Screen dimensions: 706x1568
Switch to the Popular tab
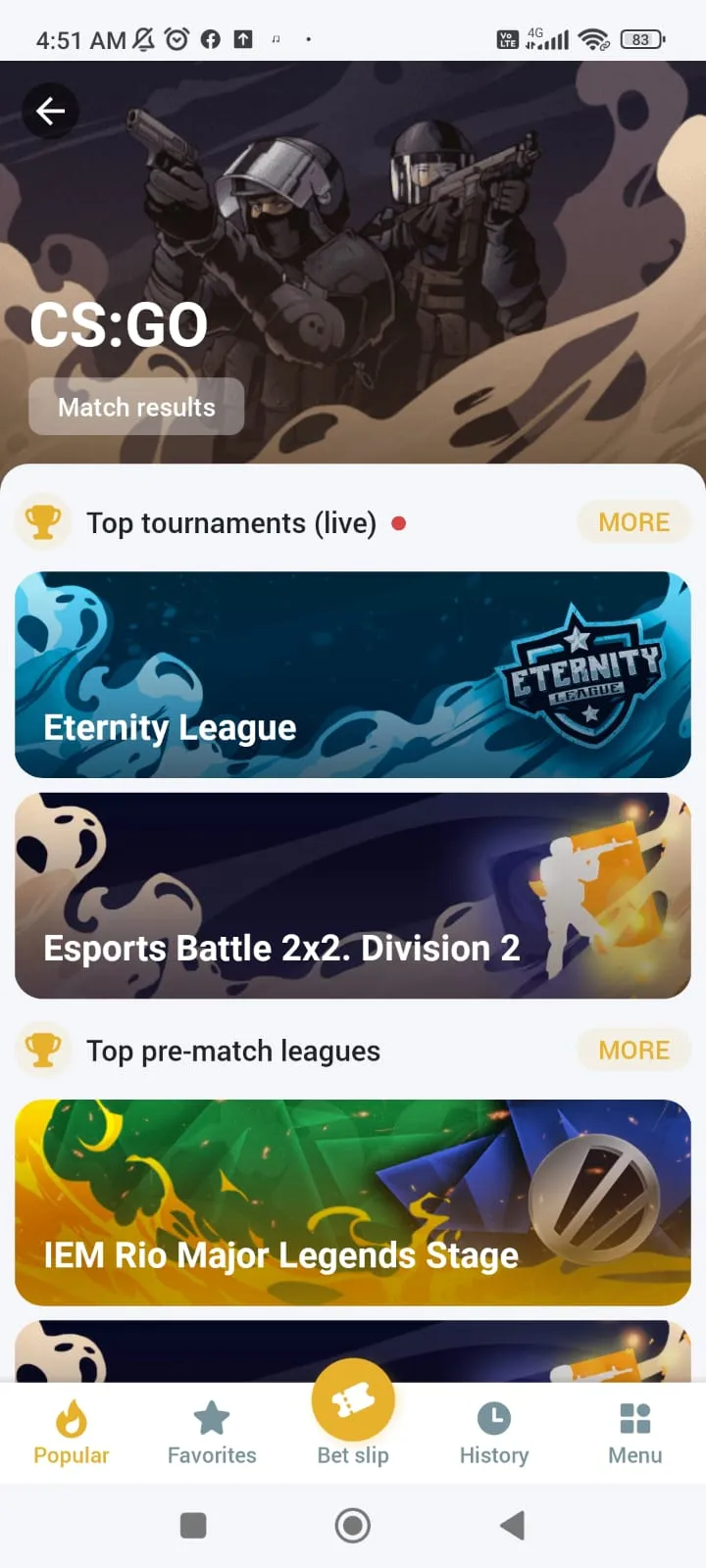tap(71, 1433)
